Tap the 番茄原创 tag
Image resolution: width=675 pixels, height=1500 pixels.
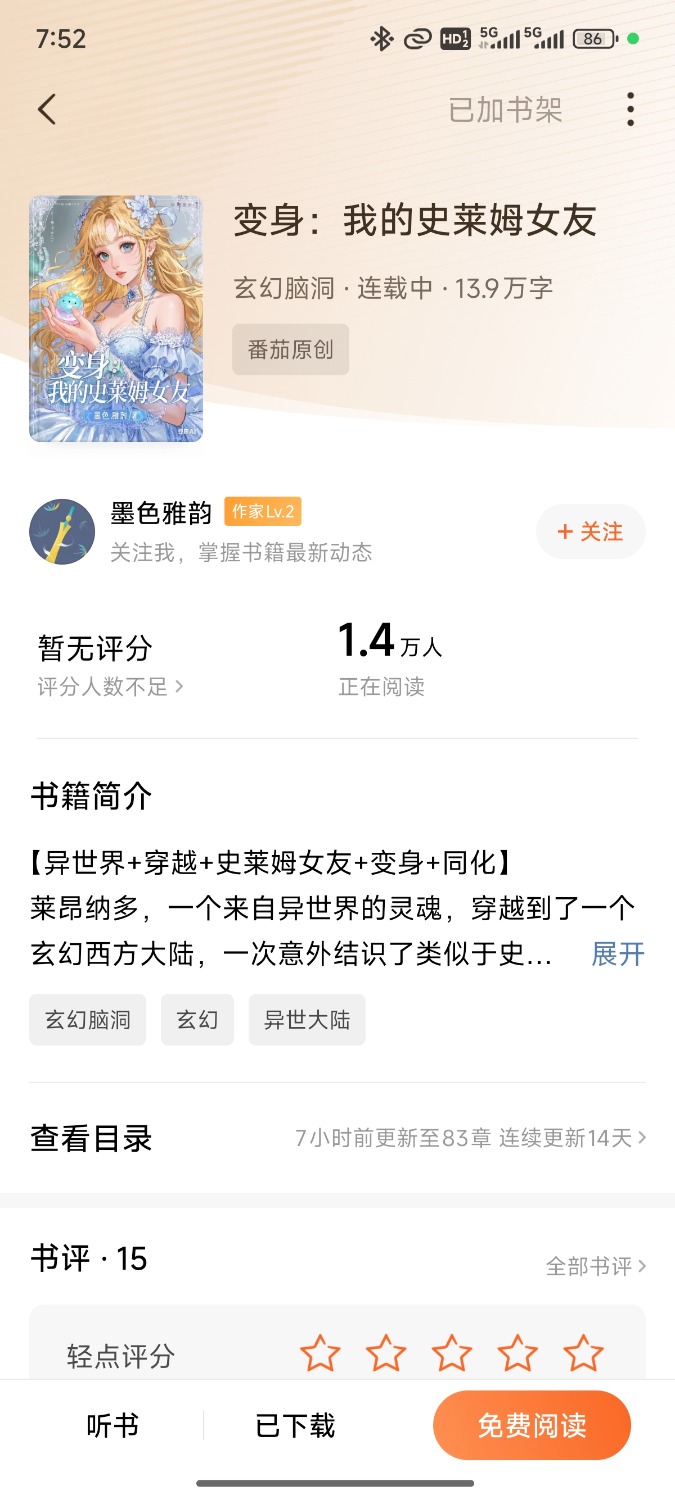[290, 349]
